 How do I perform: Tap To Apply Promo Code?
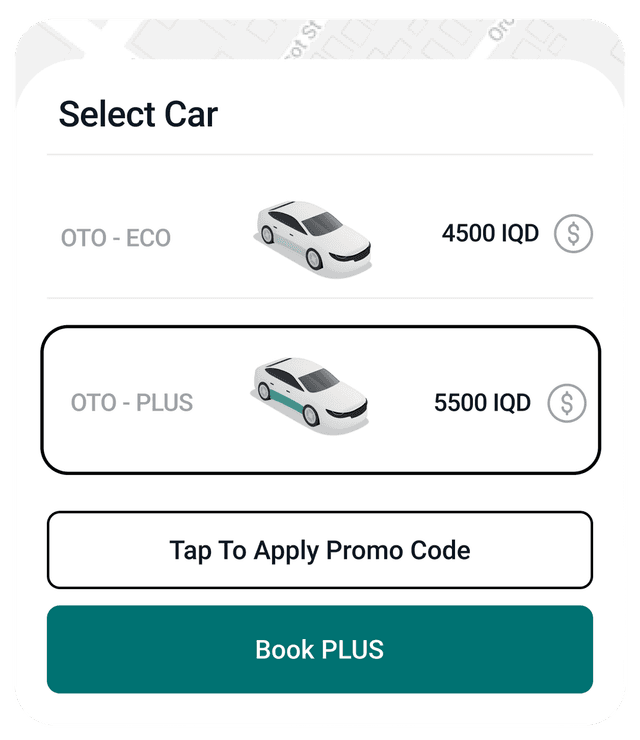(x=319, y=550)
